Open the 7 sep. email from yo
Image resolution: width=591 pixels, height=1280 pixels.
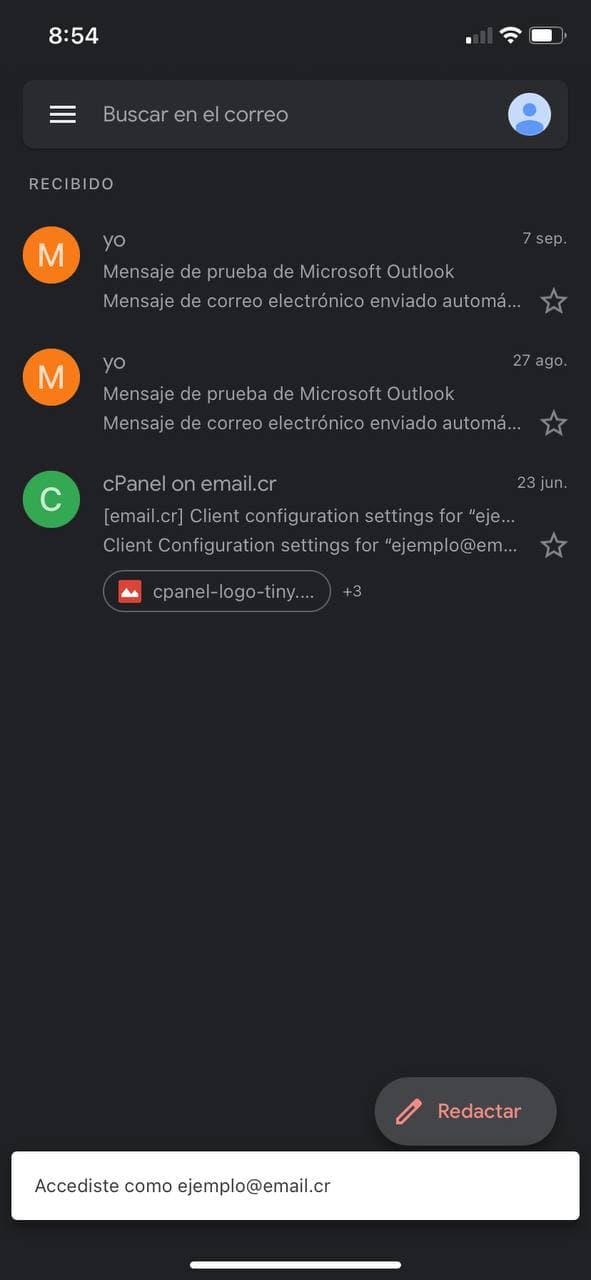coord(295,270)
